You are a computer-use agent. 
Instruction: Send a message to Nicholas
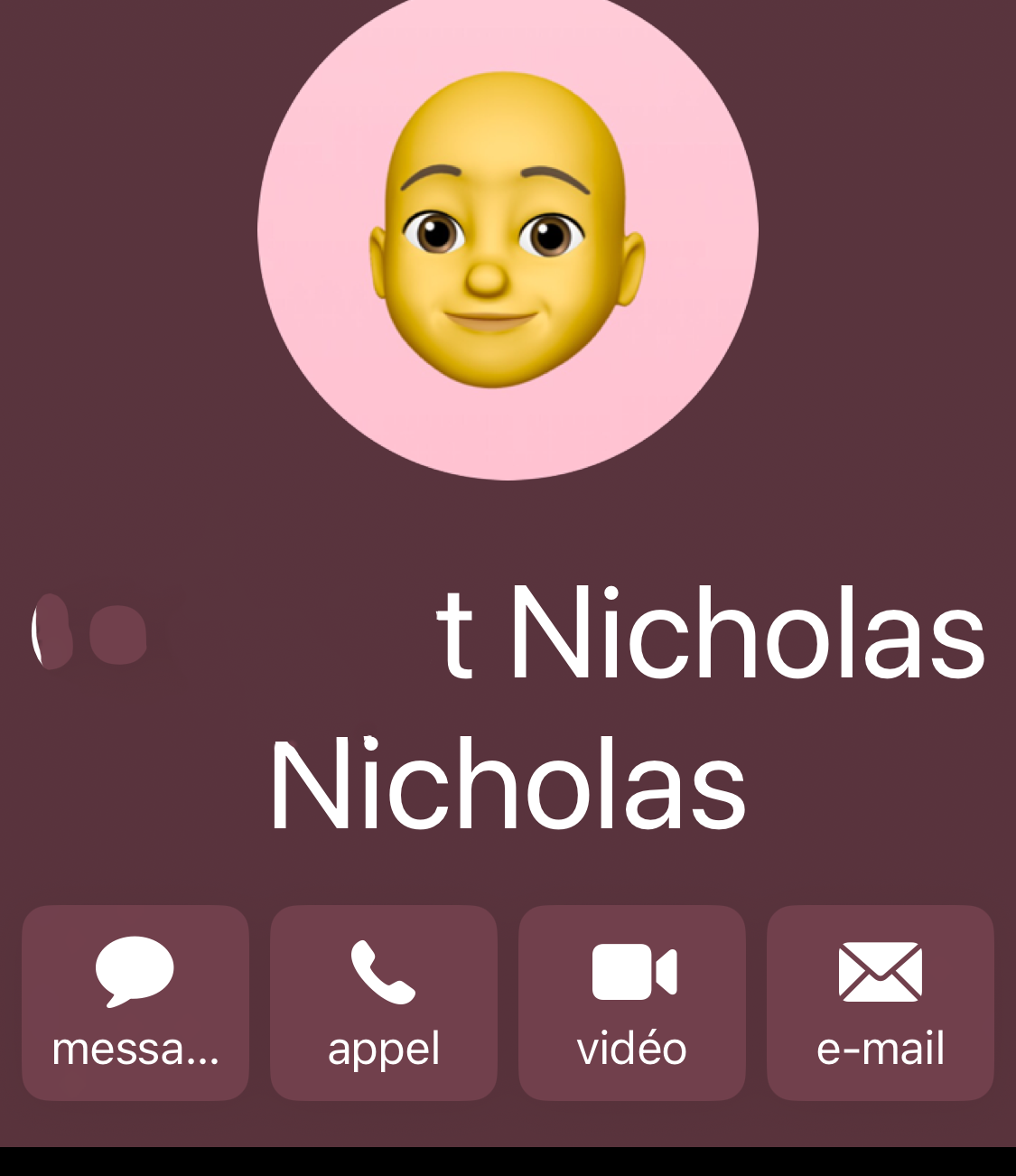click(x=135, y=1003)
